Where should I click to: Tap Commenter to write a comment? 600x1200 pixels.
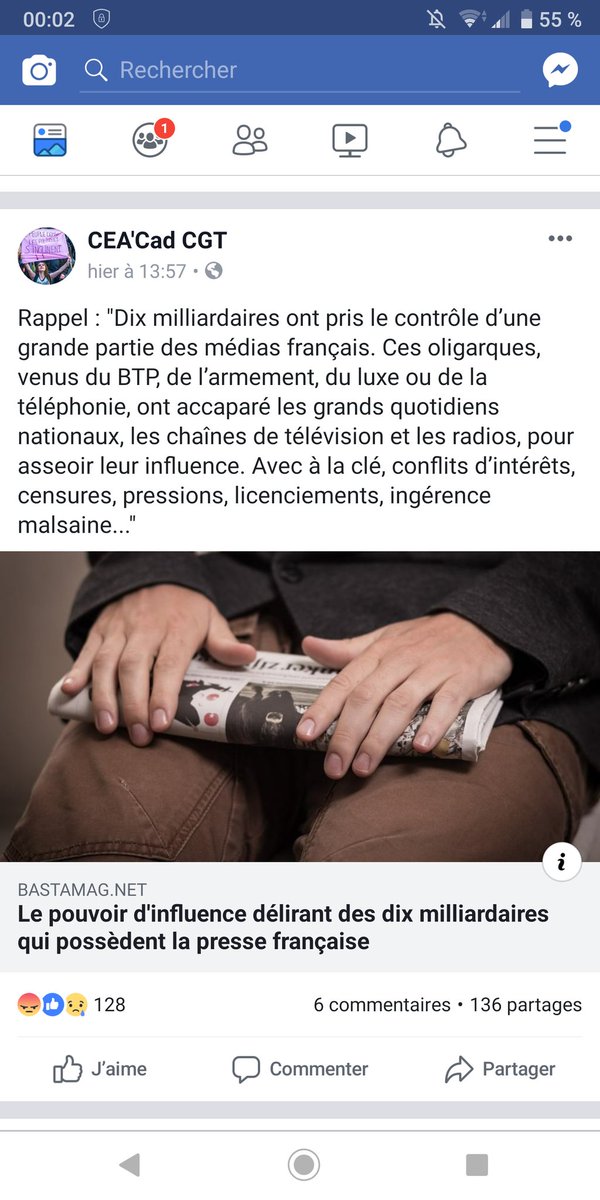300,1069
